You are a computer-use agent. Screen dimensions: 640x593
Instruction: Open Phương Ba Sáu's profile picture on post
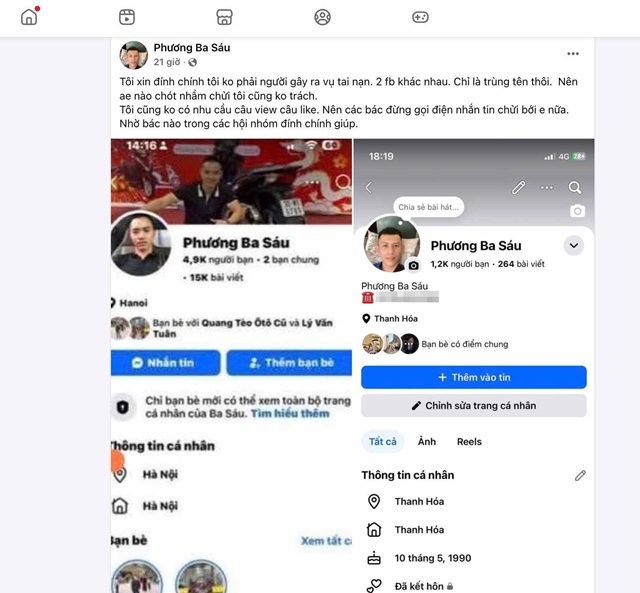[x=134, y=54]
